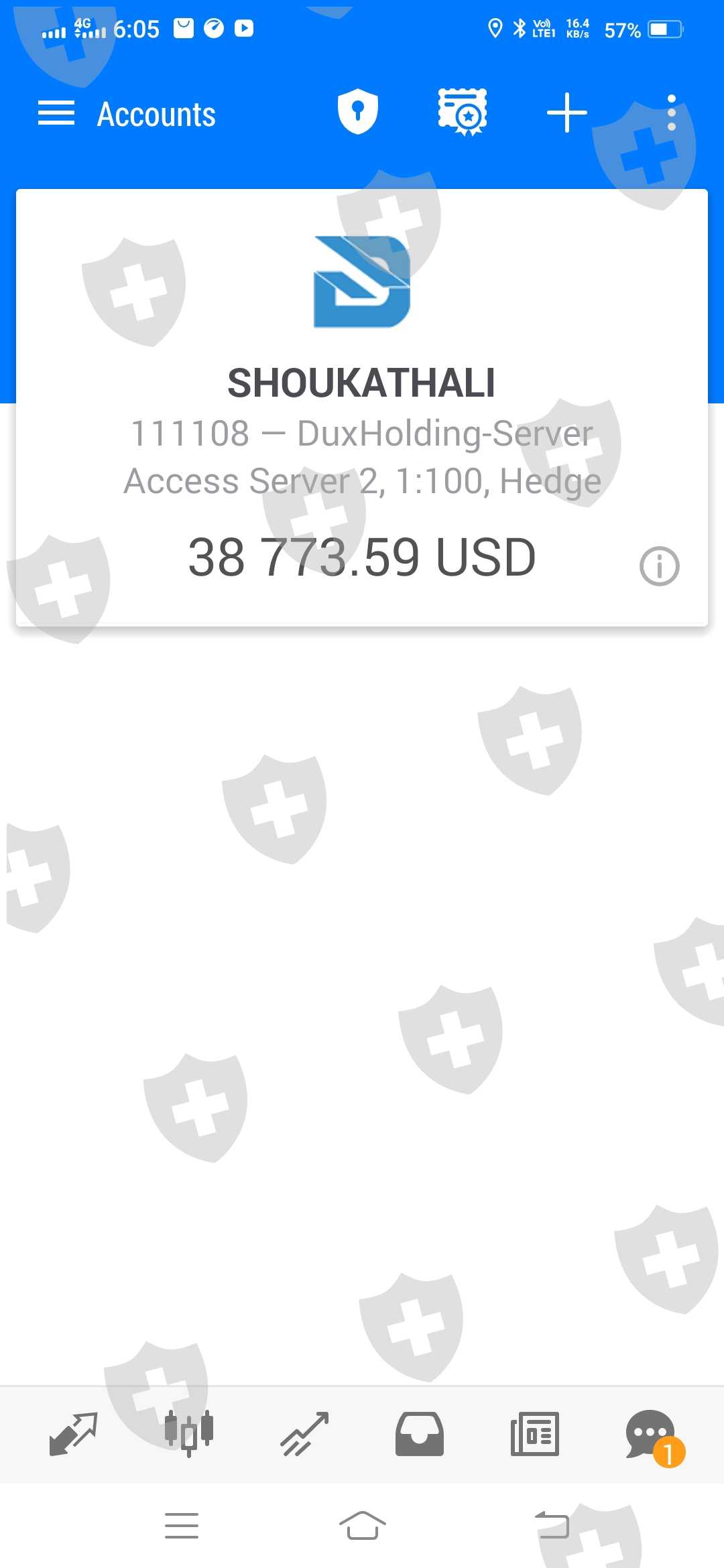The height and width of the screenshot is (1568, 724).
Task: Open the password shield icon
Action: click(x=357, y=112)
